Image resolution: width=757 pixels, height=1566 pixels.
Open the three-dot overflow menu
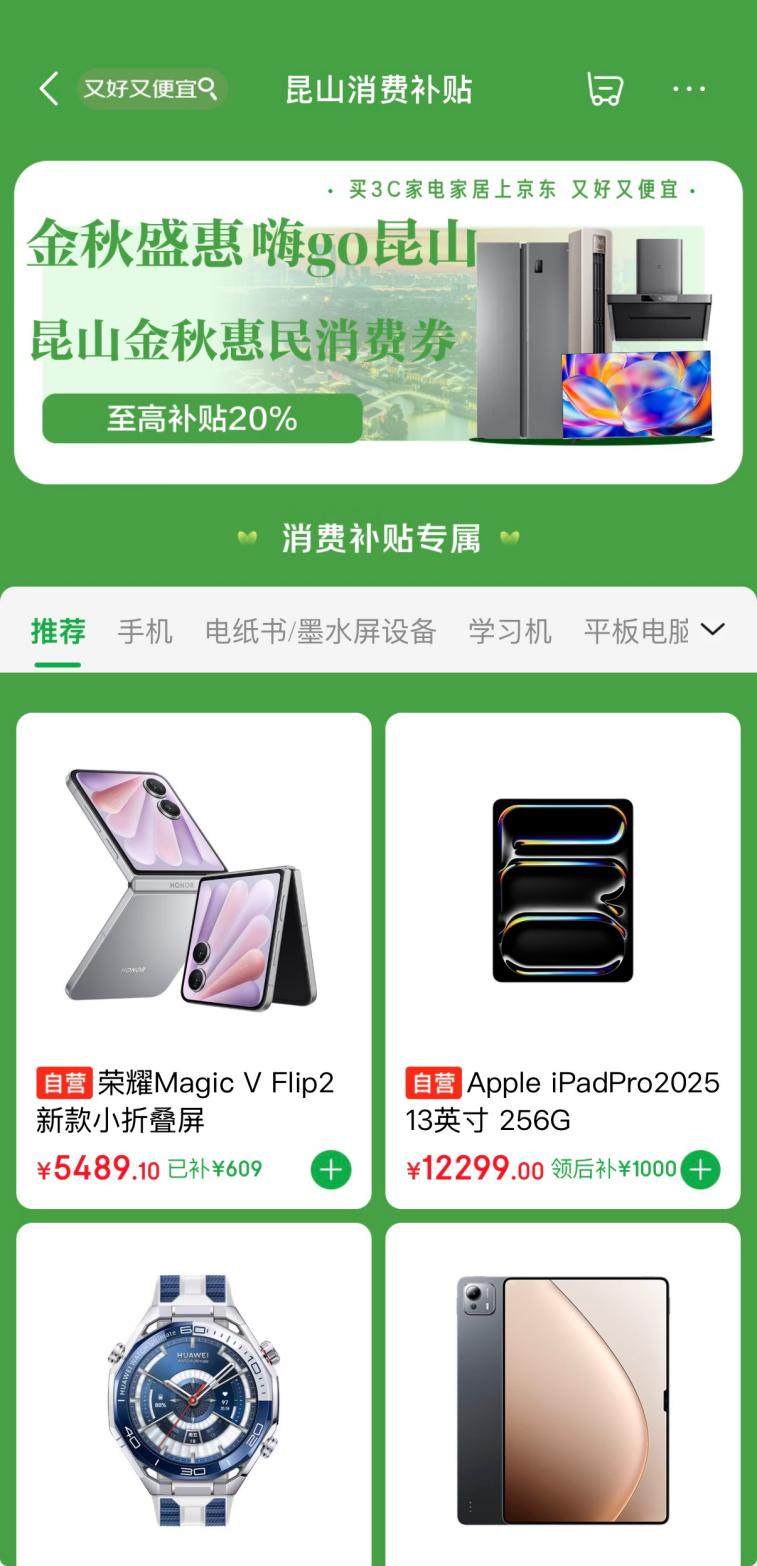(x=689, y=89)
